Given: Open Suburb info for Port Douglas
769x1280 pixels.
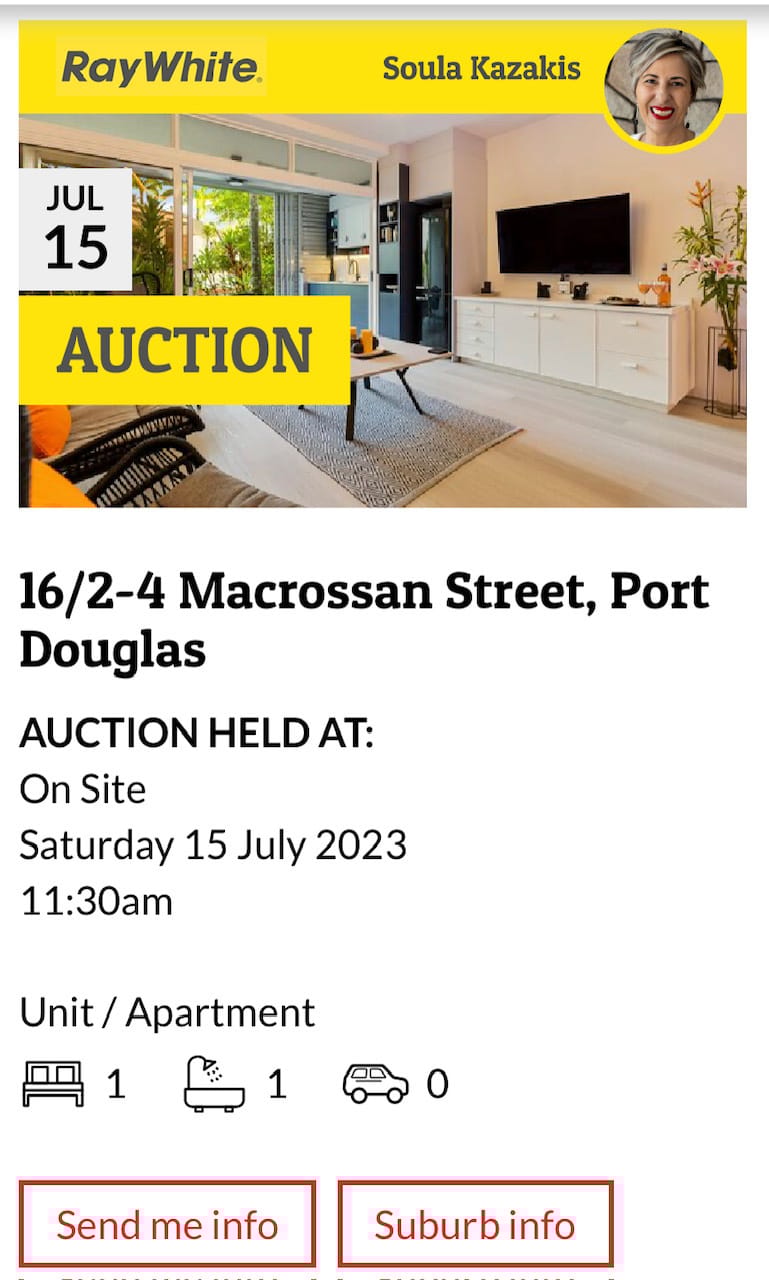Looking at the screenshot, I should tap(475, 1224).
